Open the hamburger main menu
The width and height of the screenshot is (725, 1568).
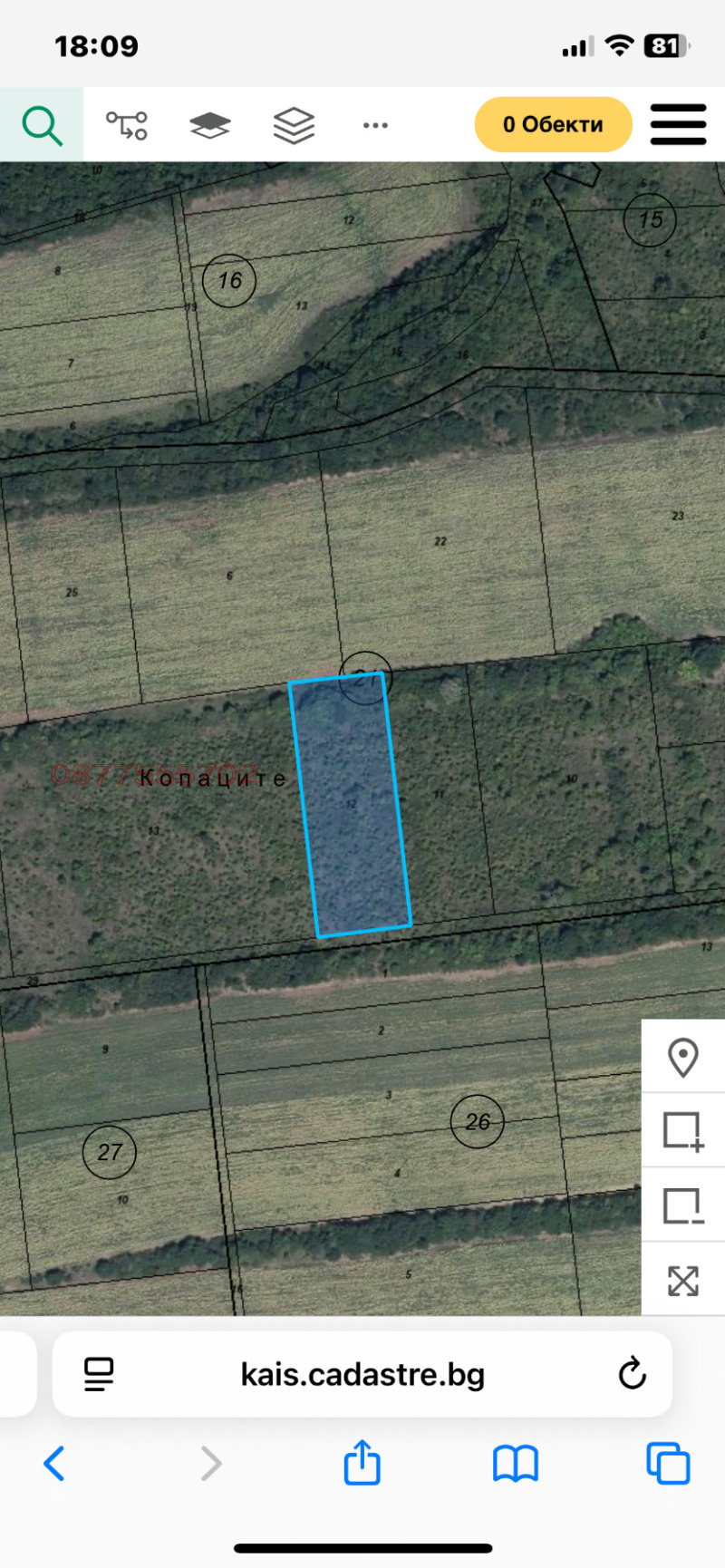(678, 125)
